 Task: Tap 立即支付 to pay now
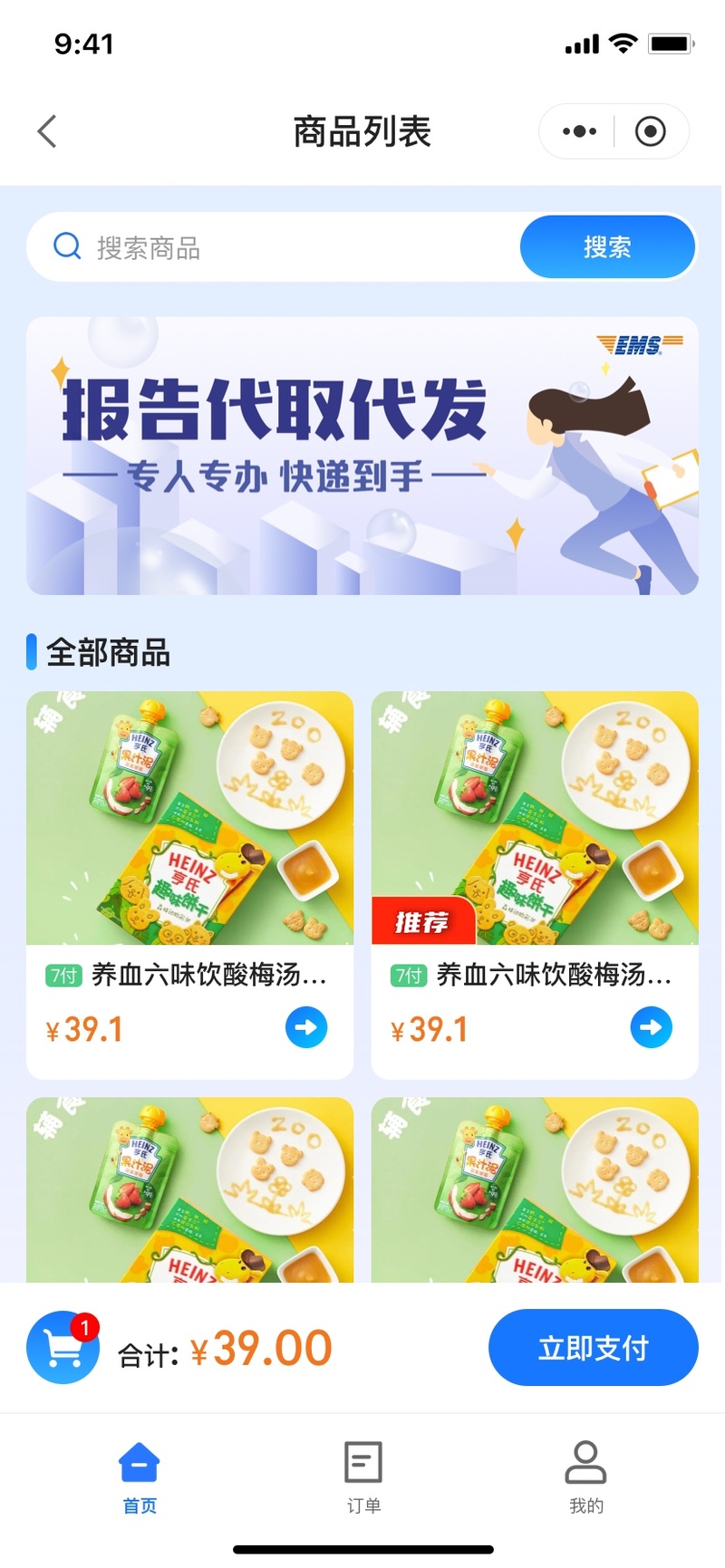[x=594, y=1347]
